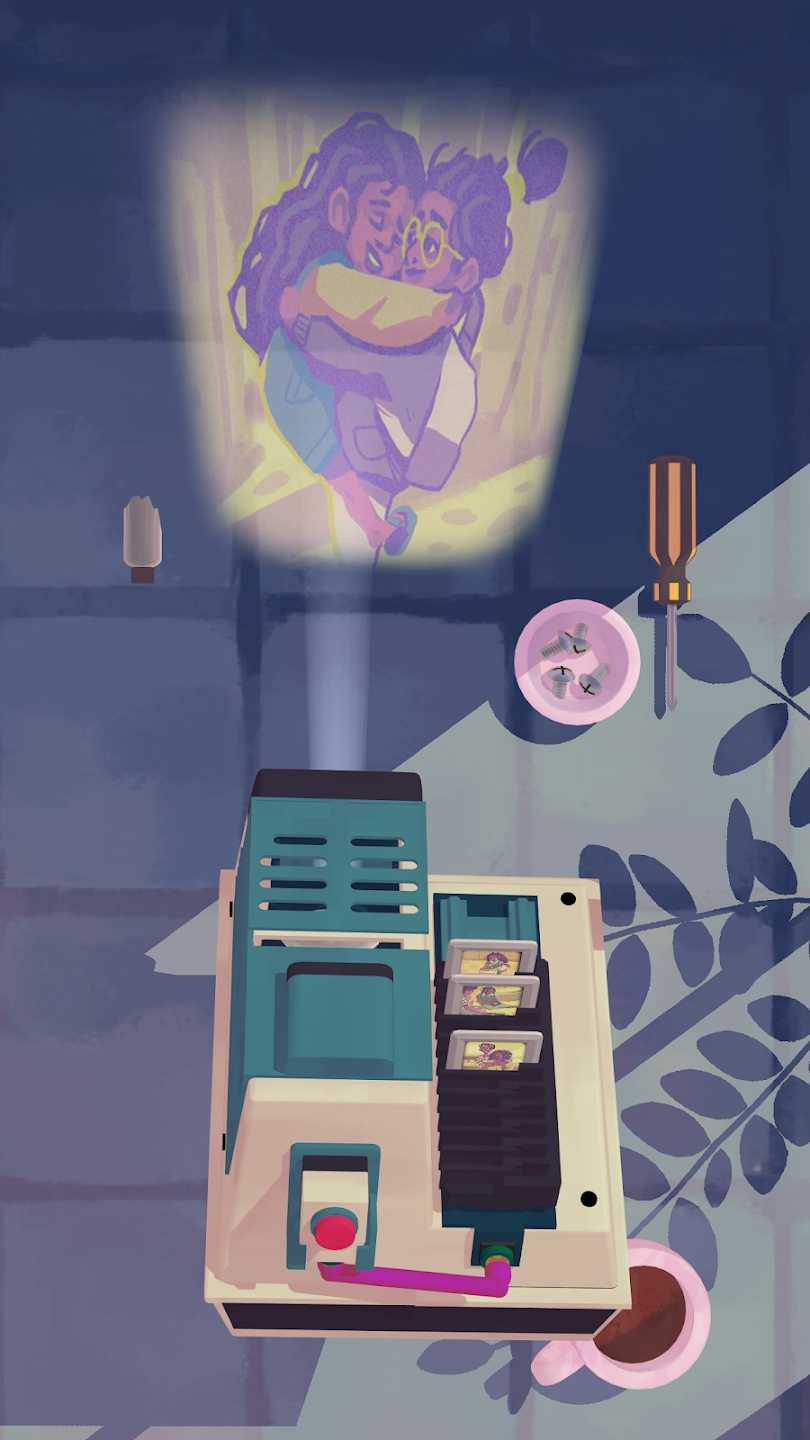Select the top slide in the tray
The height and width of the screenshot is (1440, 810).
[x=491, y=959]
